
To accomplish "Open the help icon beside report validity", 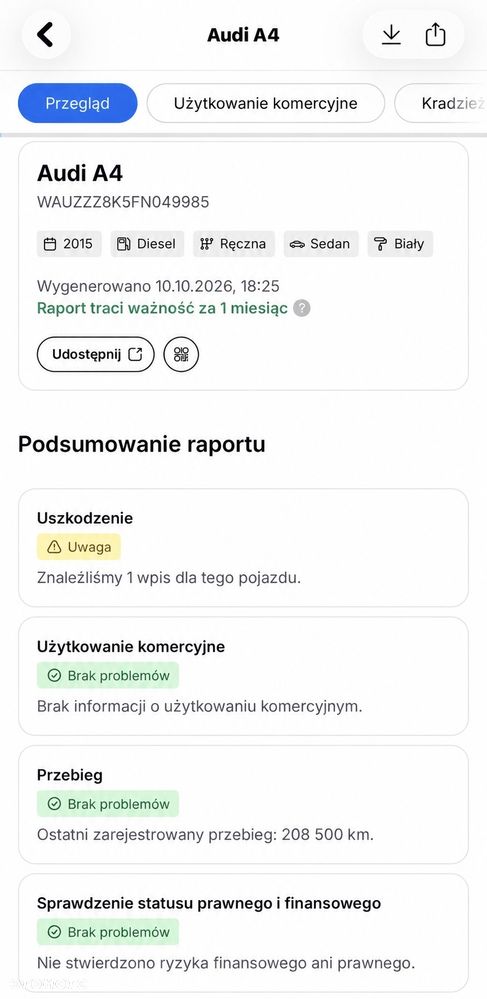I will coord(303,309).
